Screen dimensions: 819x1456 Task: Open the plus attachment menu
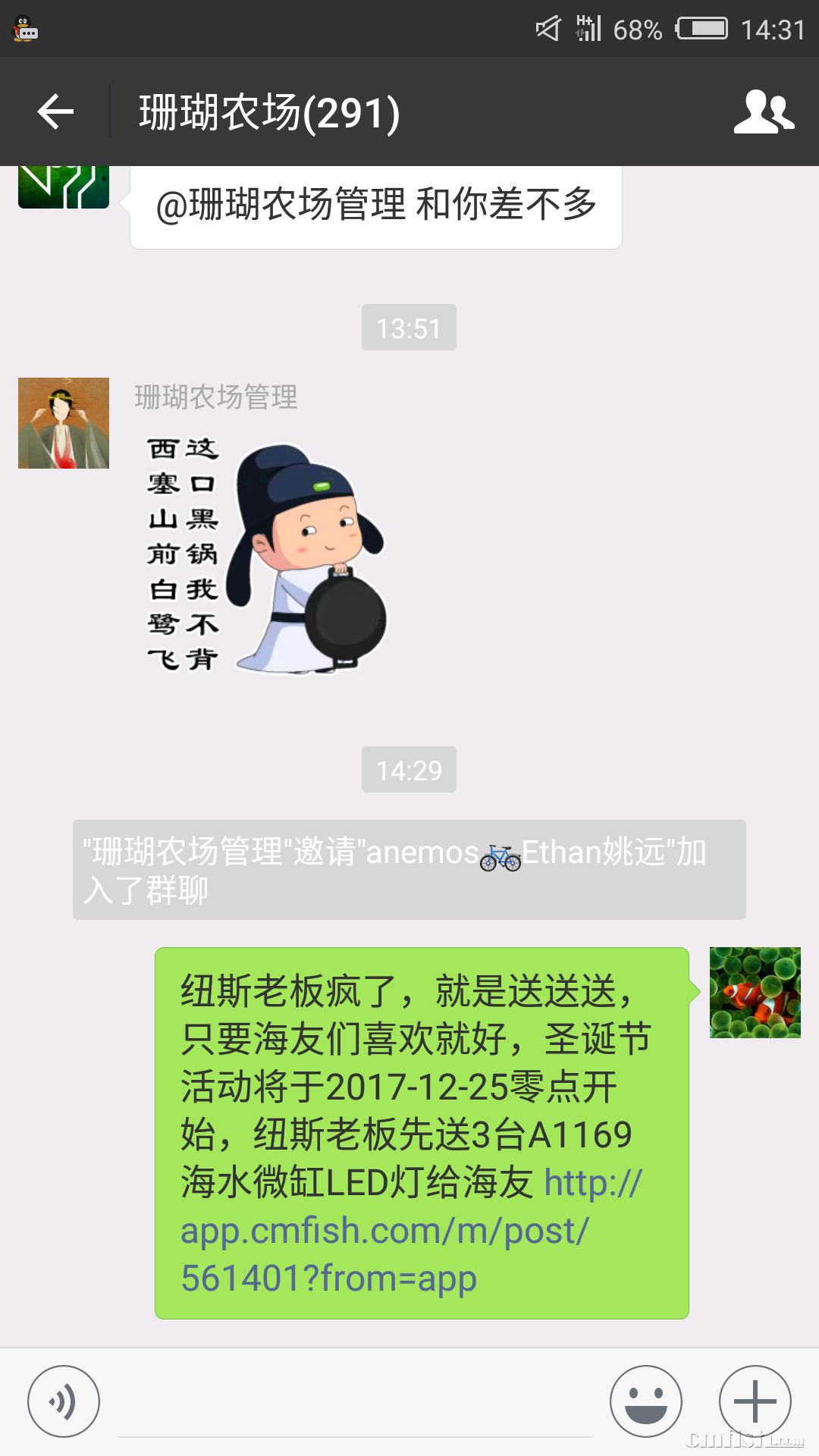tap(755, 1401)
